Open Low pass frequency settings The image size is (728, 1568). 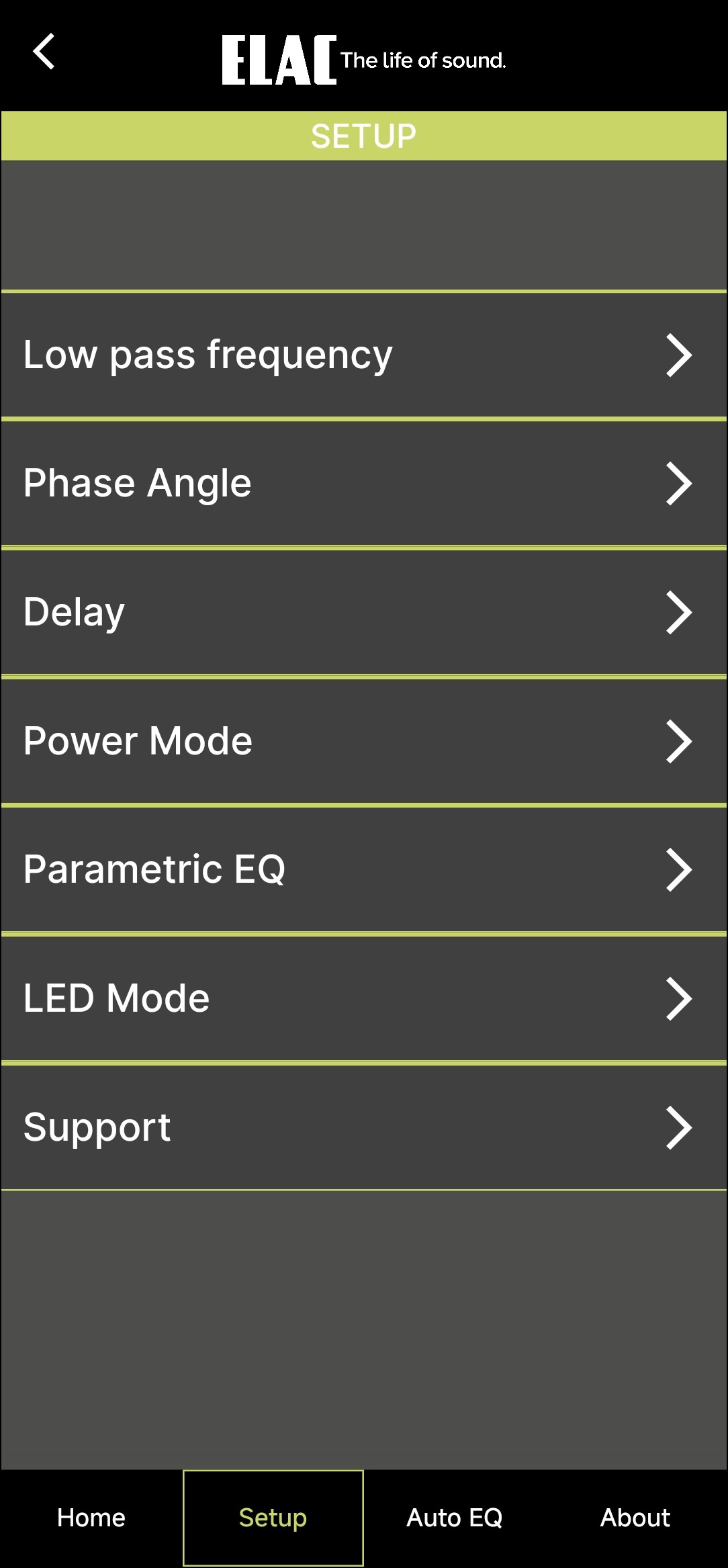coord(363,355)
